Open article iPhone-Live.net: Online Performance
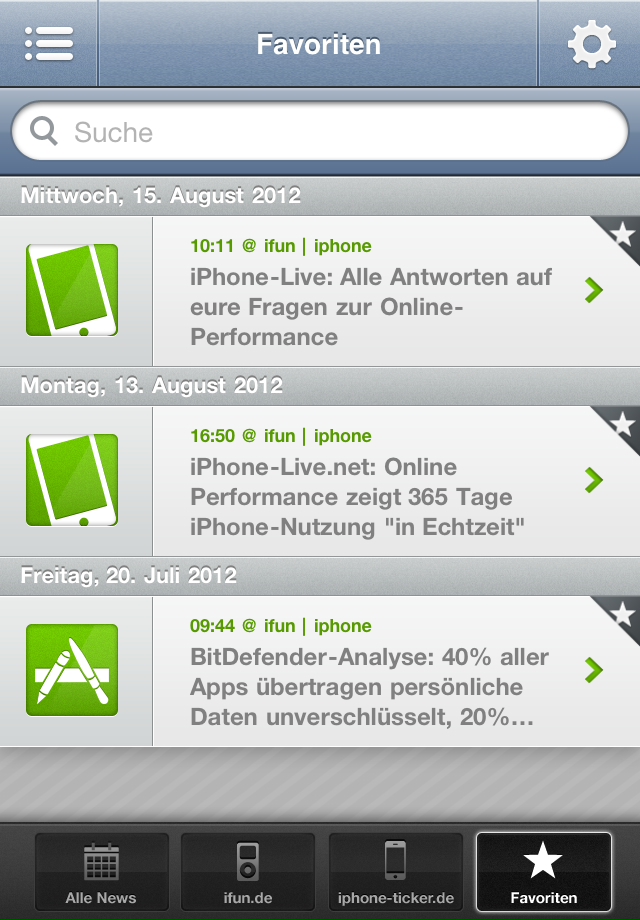Screen dimensions: 640x920 (370, 482)
